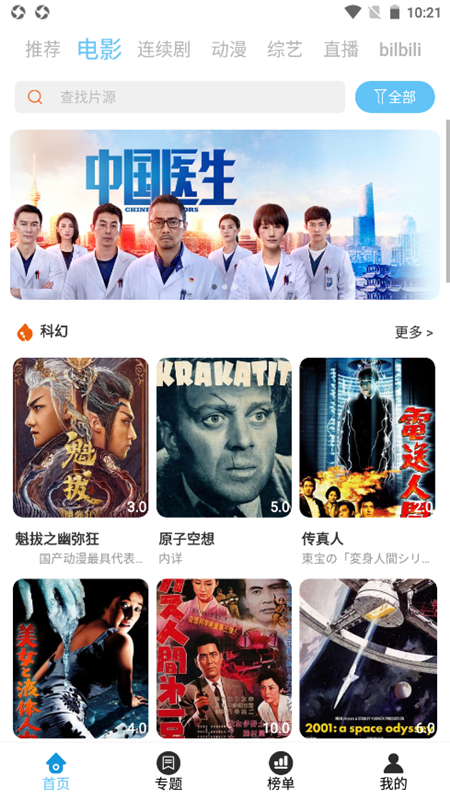Select the 连续剧 top tab
This screenshot has height=799, width=450.
(164, 49)
